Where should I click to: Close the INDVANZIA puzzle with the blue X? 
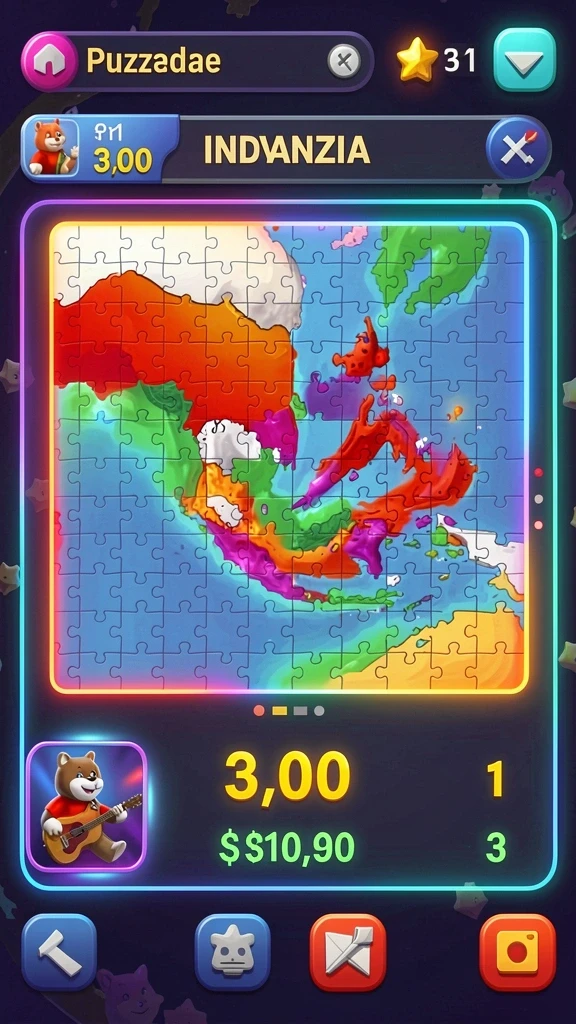(517, 150)
